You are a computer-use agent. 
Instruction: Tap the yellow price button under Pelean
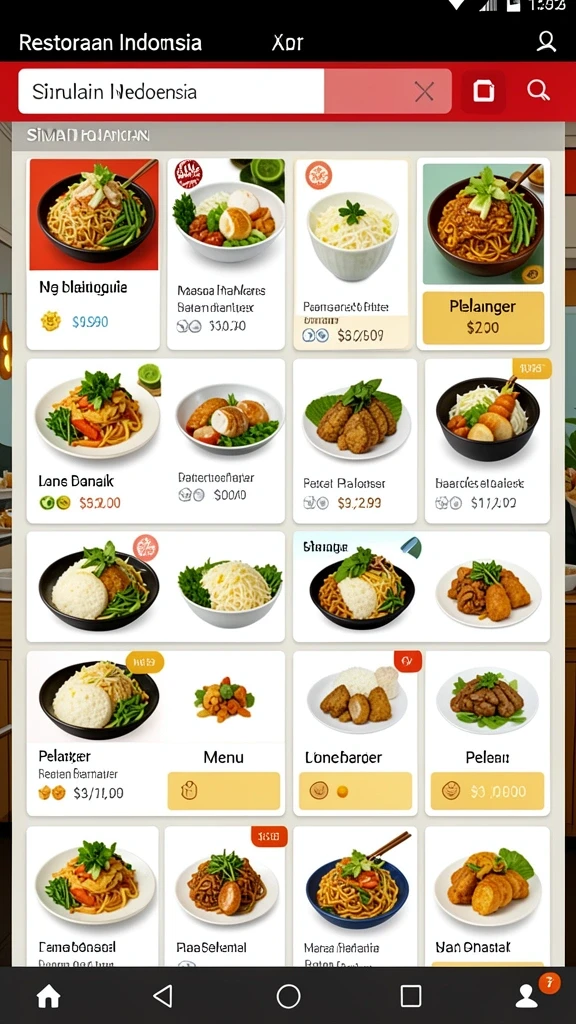pos(487,791)
